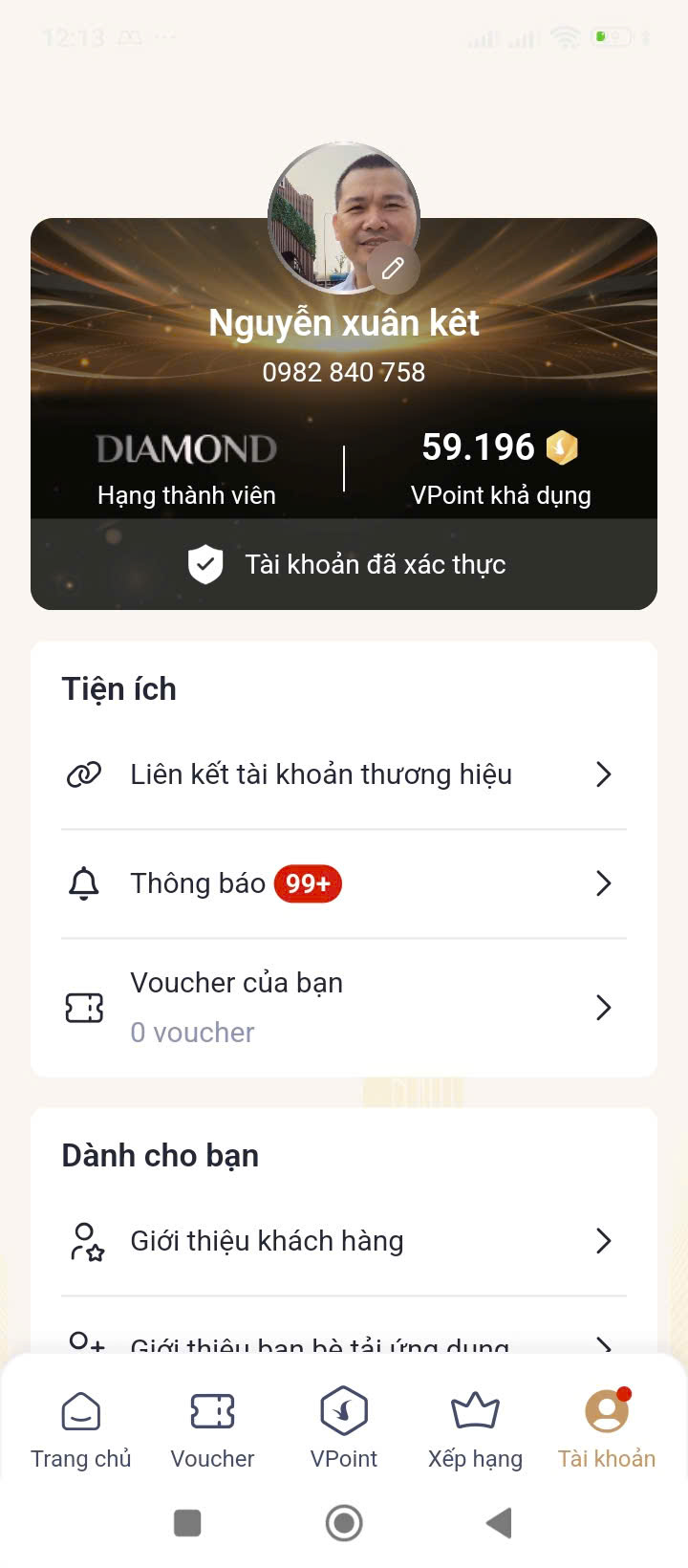Open Liên kết tài khoản thương hiệu
The height and width of the screenshot is (1568, 688).
click(322, 773)
